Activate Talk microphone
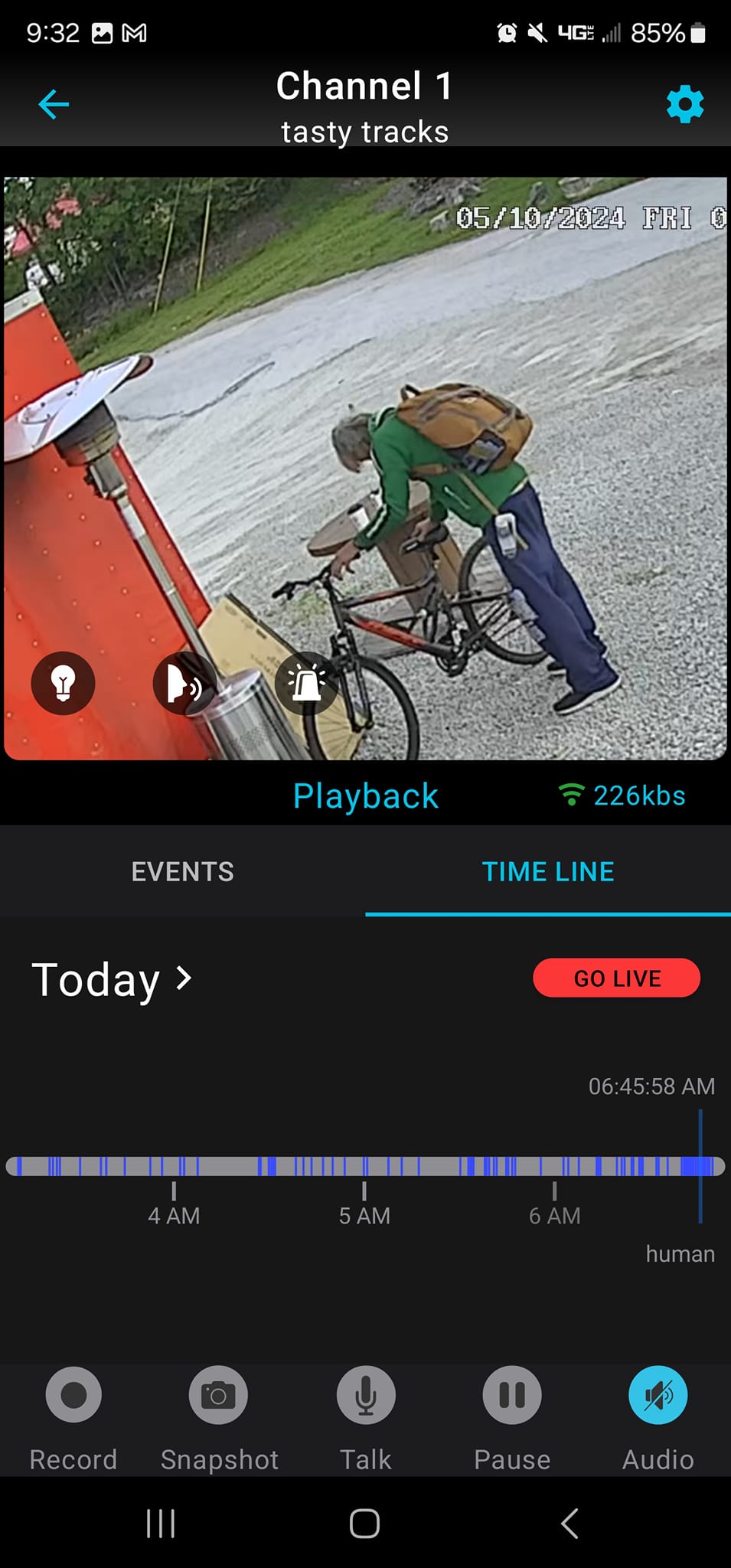731x1568 pixels. tap(366, 1395)
